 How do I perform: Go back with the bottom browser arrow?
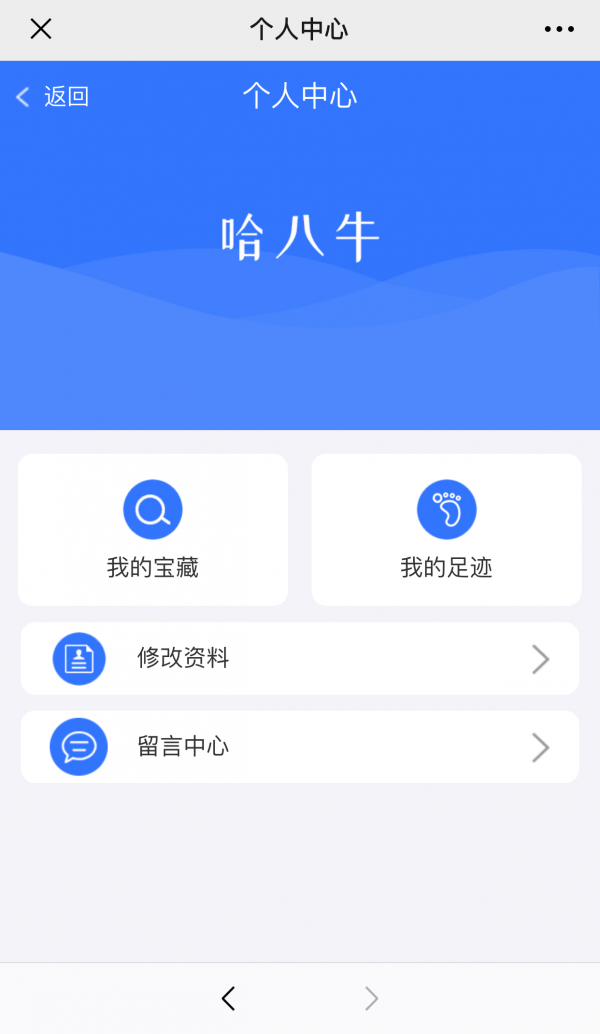click(228, 998)
